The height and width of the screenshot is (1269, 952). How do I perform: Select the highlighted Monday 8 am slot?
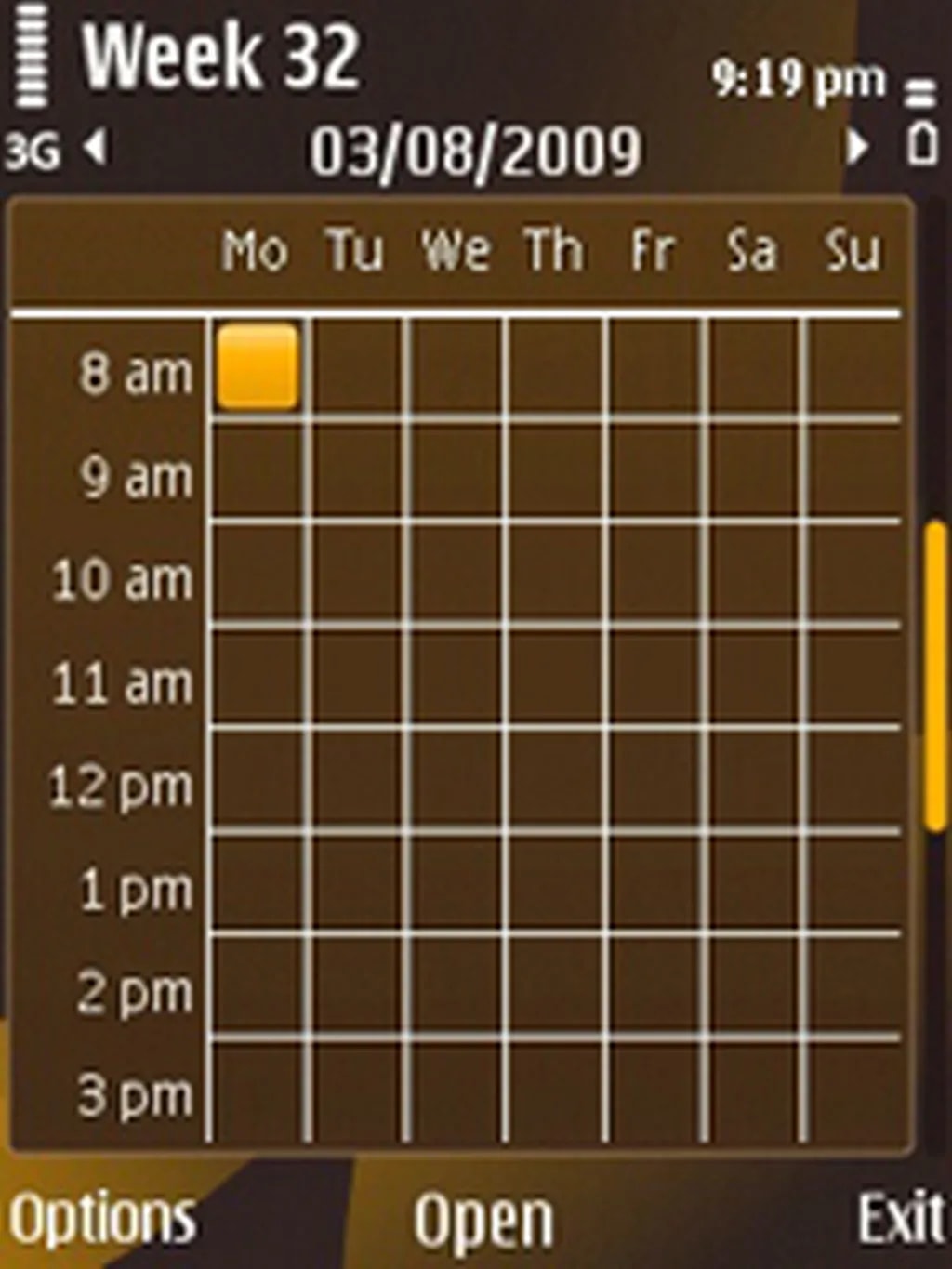click(258, 367)
